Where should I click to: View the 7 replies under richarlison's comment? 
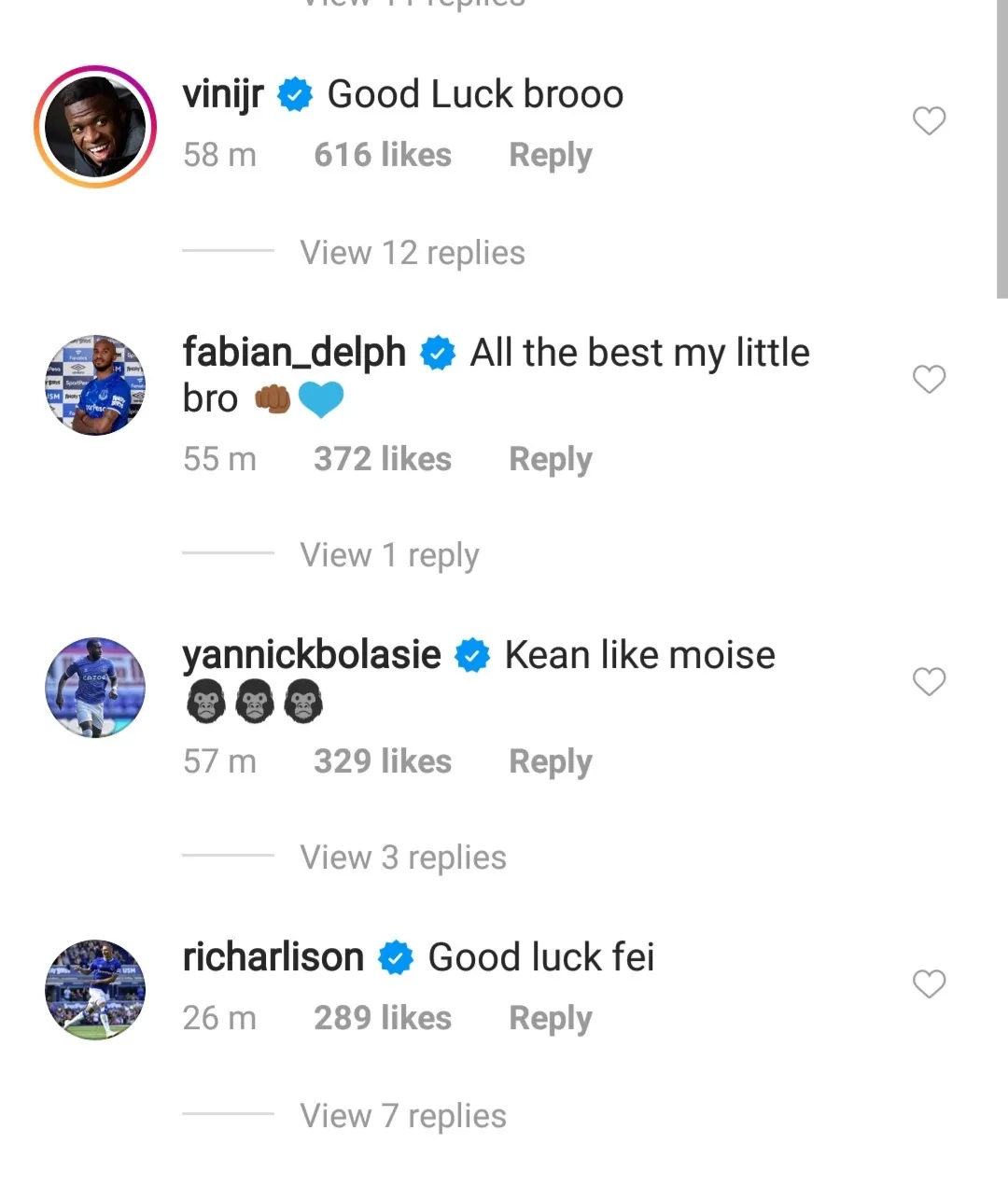[402, 1115]
